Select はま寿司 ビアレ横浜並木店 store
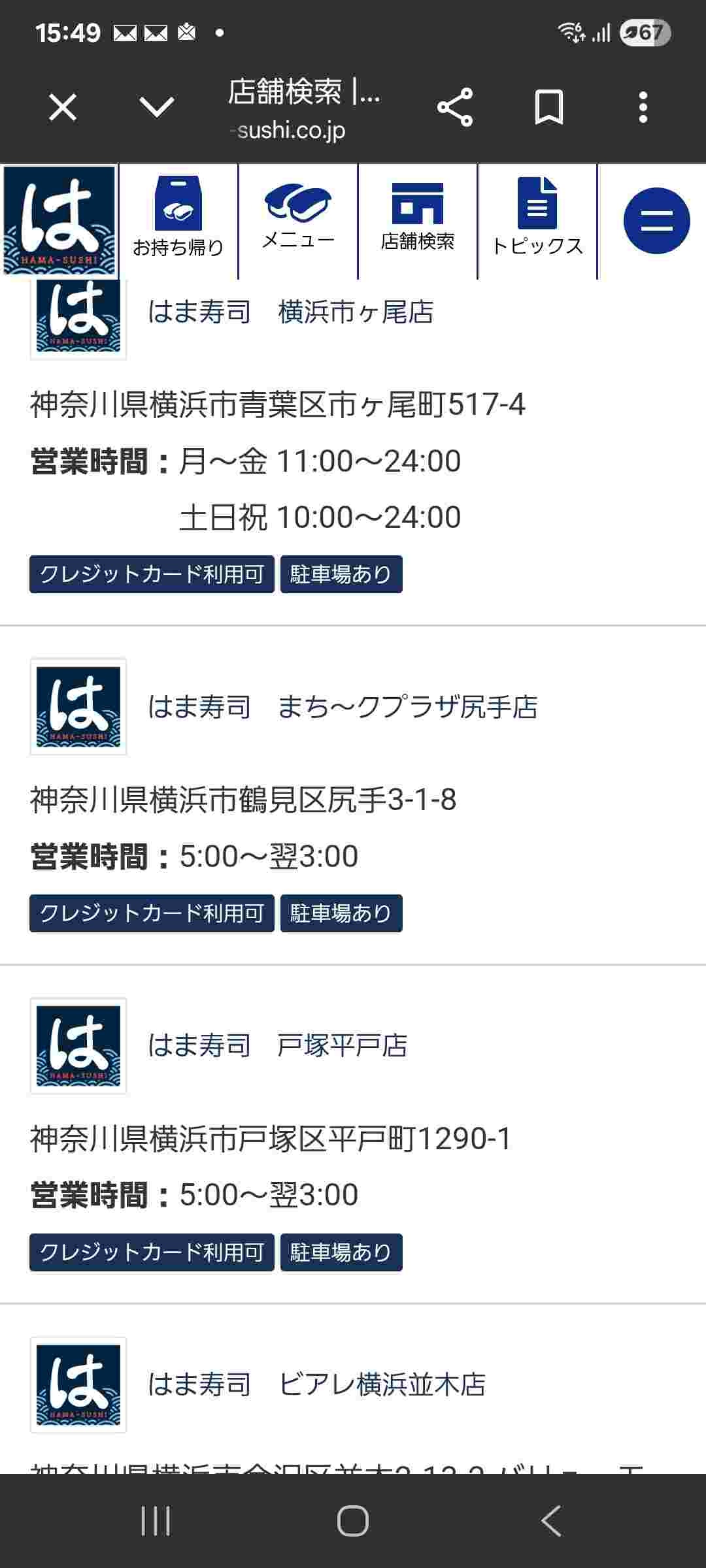Image resolution: width=706 pixels, height=1568 pixels. coord(316,1384)
